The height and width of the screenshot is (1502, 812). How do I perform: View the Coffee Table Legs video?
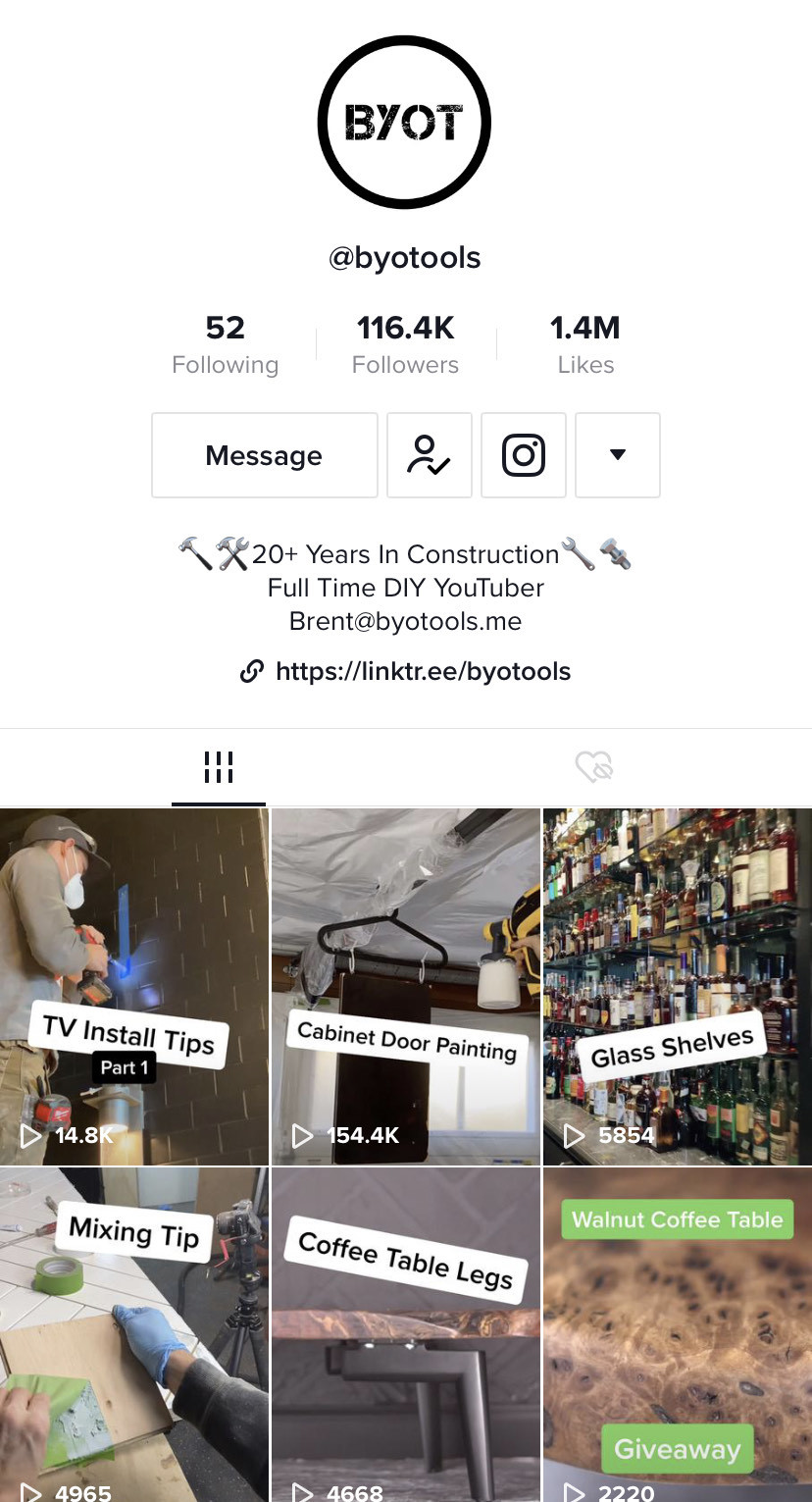click(x=405, y=1334)
